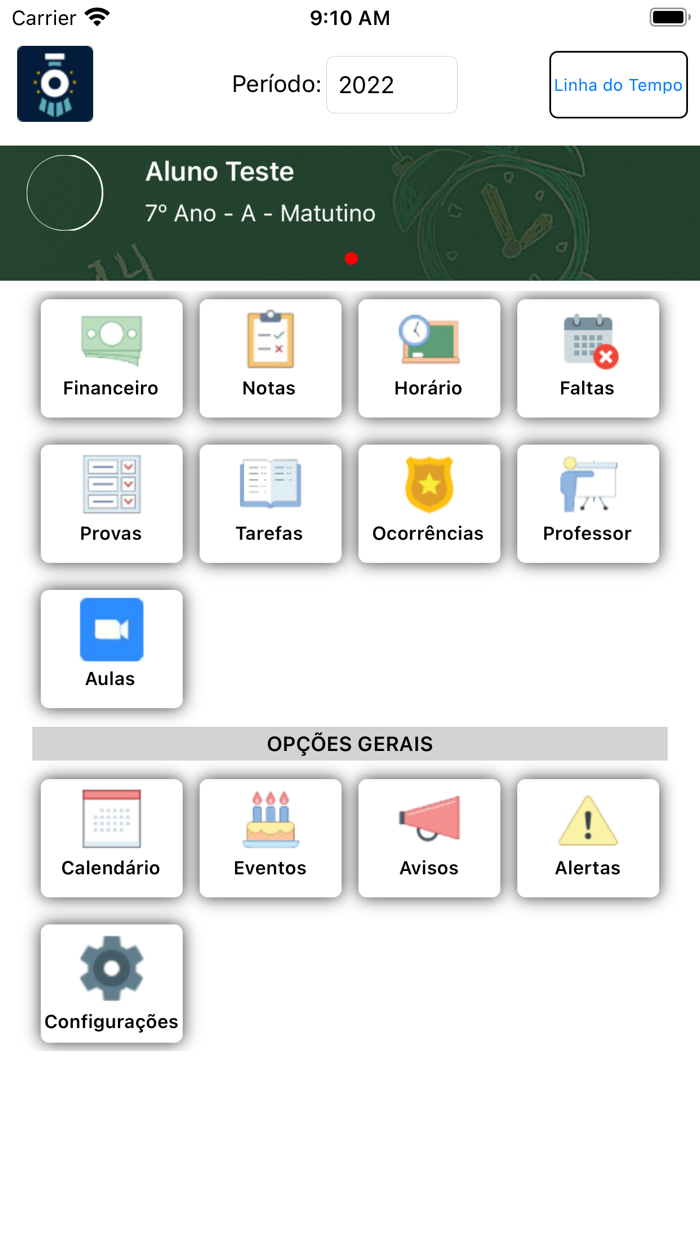Image resolution: width=700 pixels, height=1244 pixels.
Task: Open the Alertas tile
Action: click(x=588, y=838)
